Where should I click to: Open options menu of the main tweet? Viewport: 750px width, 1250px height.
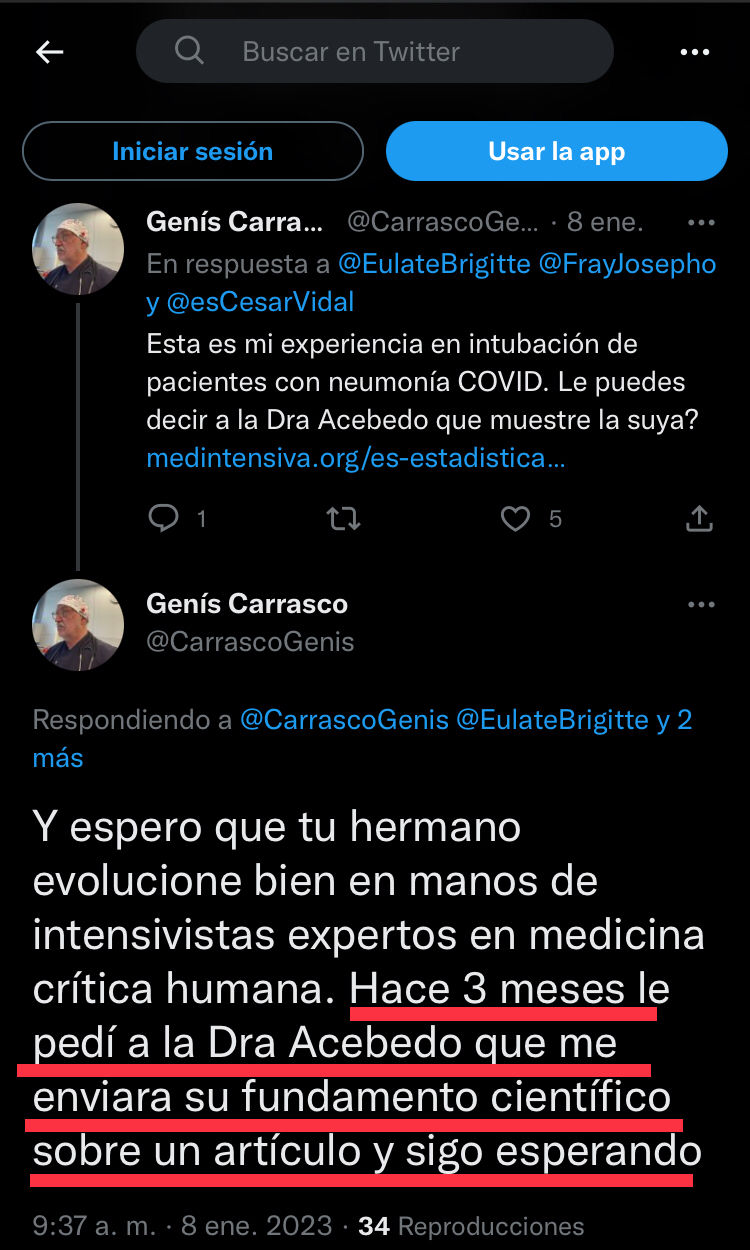701,605
